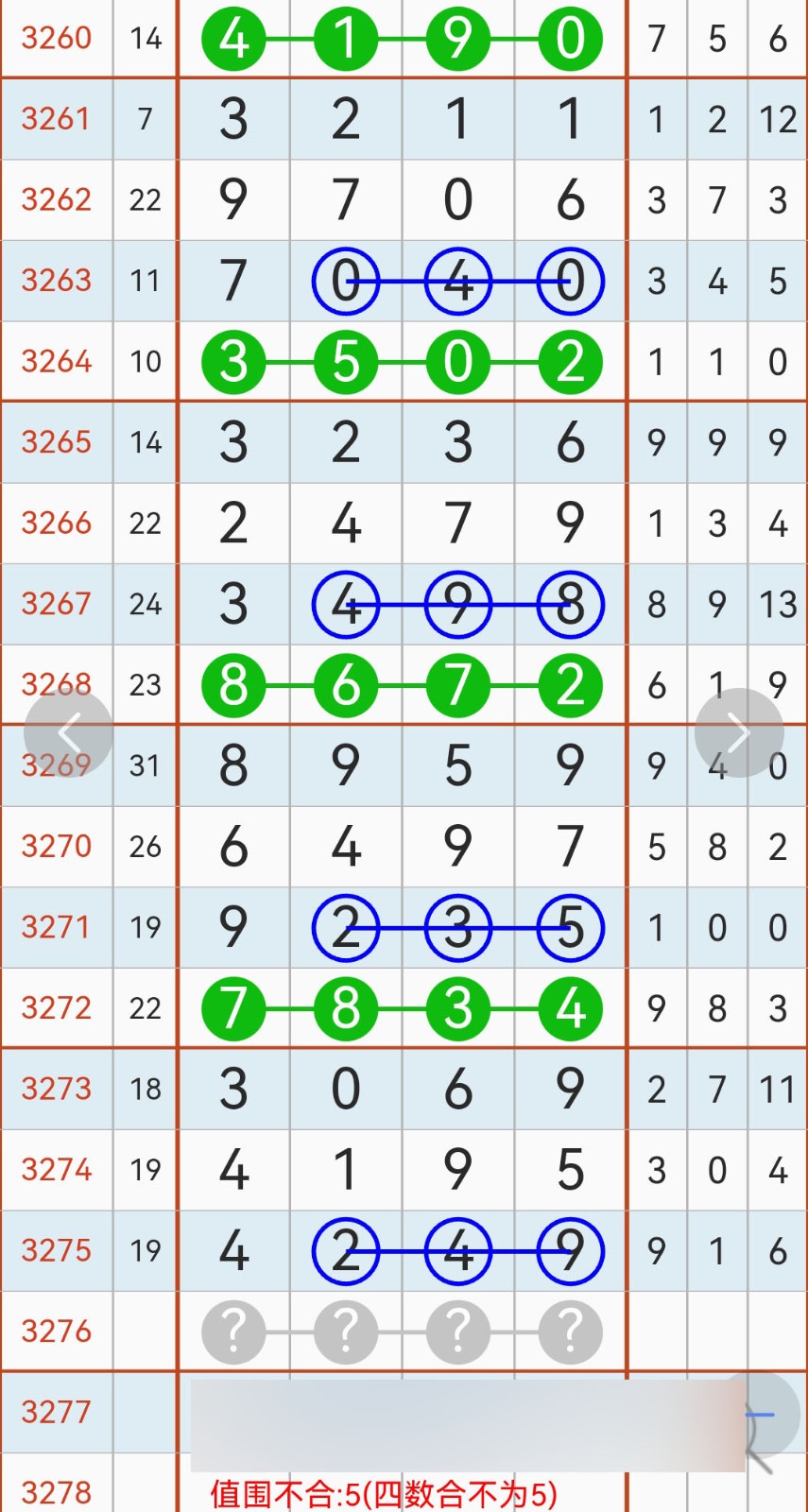Advance the chart with the right chevron arrow
This screenshot has height=1512, width=808.
point(738,731)
